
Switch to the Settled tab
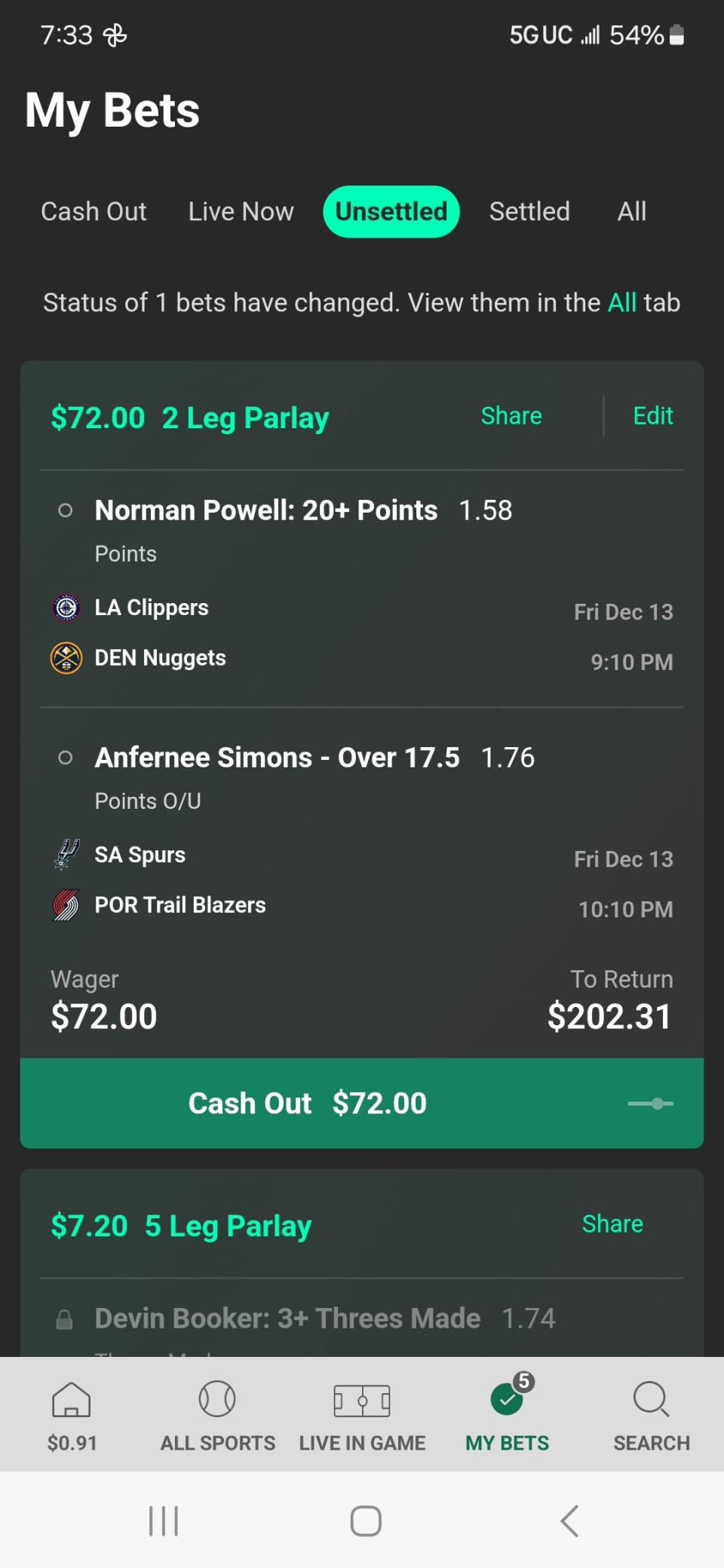529,212
